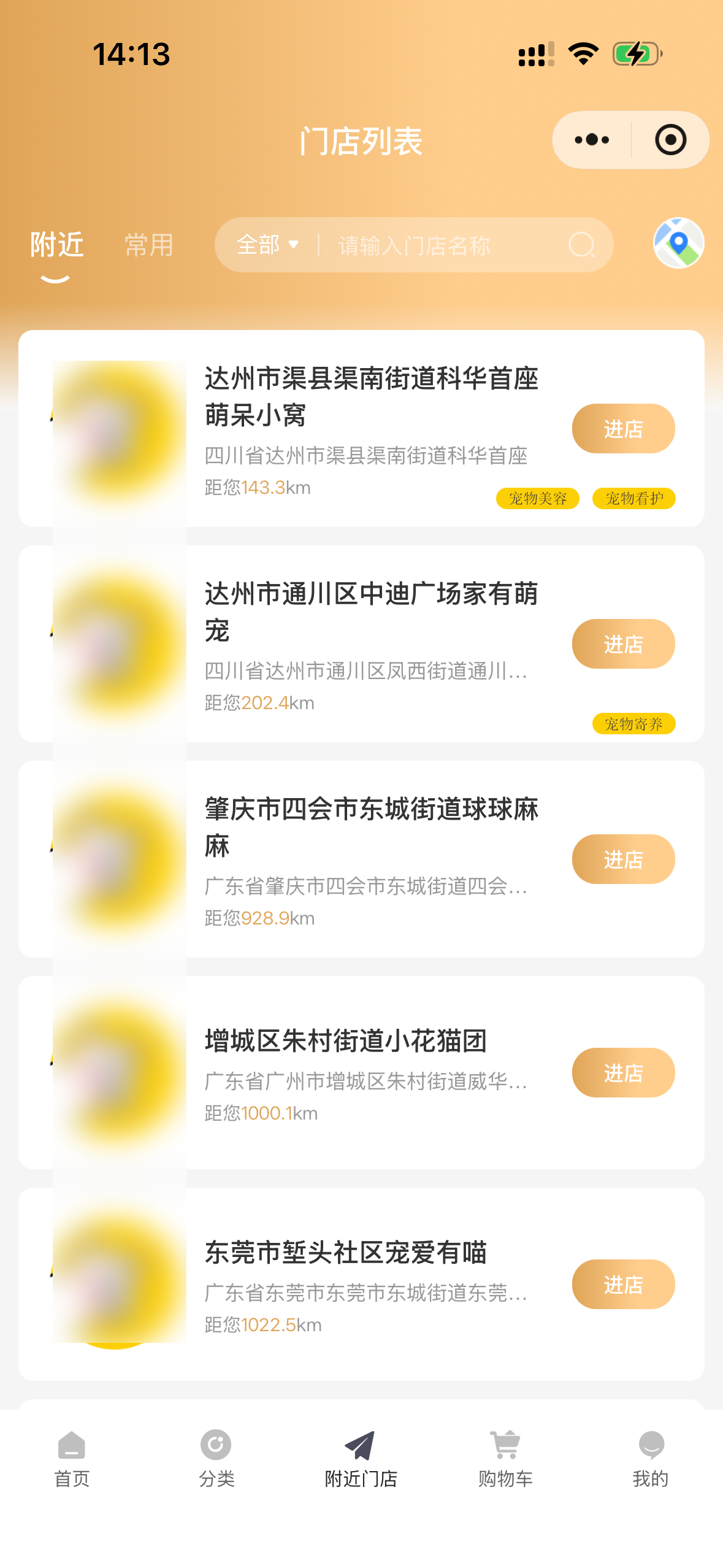Image resolution: width=723 pixels, height=1568 pixels.
Task: Open the 分类 tab
Action: coord(216,1459)
